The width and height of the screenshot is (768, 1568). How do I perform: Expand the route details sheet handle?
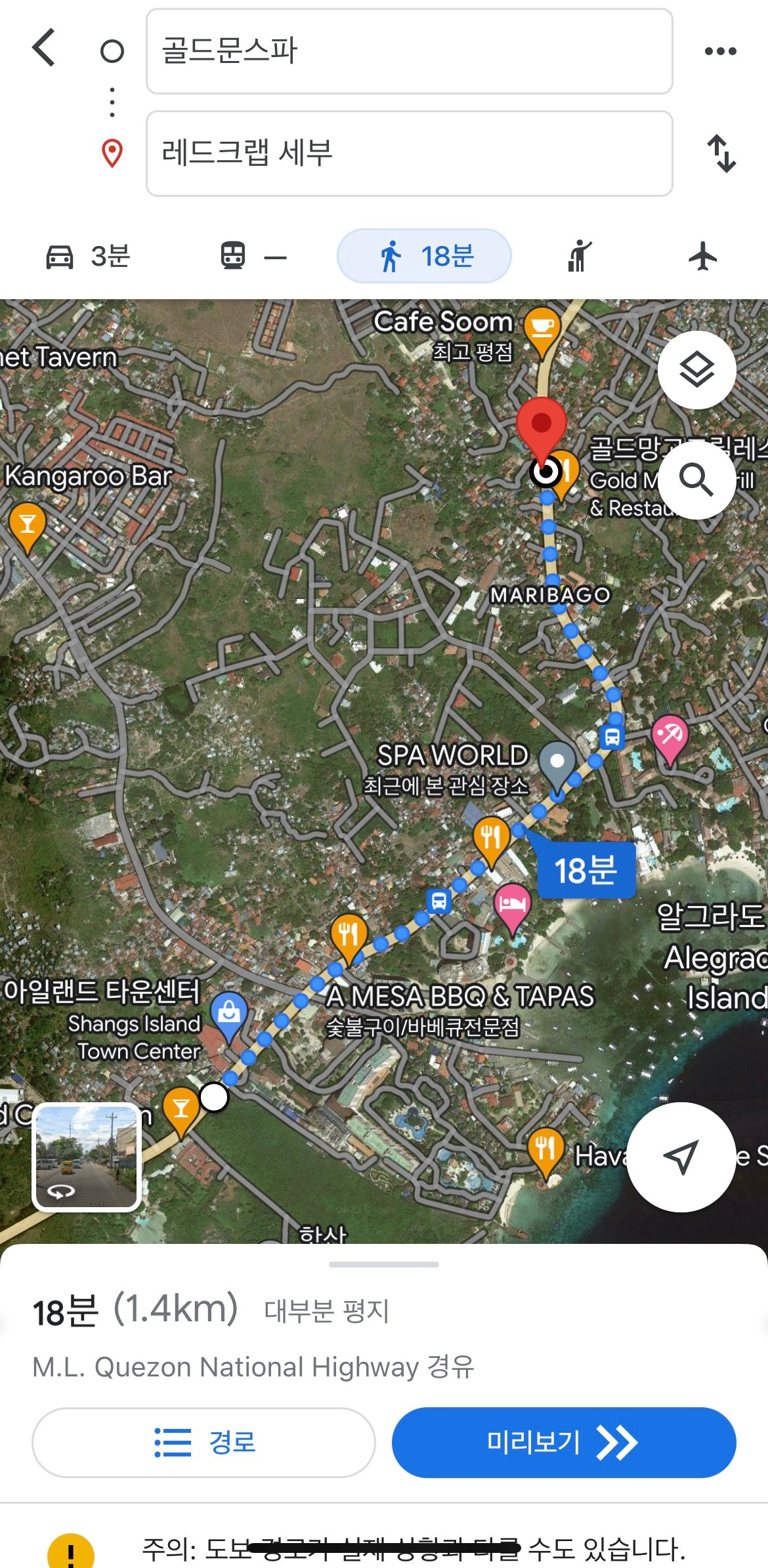(x=384, y=1264)
